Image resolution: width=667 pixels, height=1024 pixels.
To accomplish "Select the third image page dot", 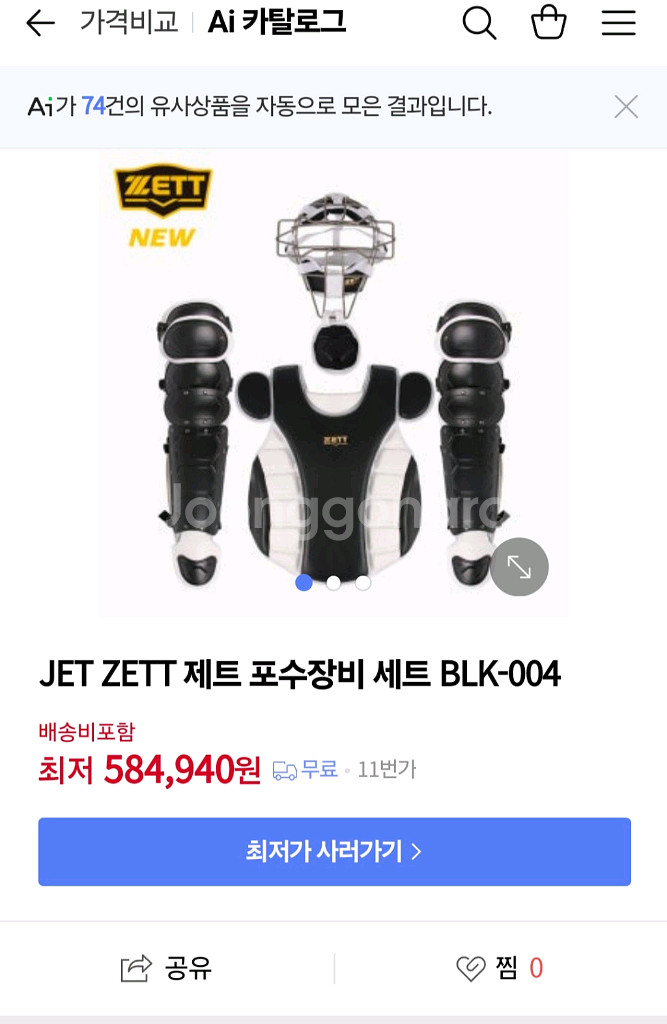I will (x=363, y=582).
